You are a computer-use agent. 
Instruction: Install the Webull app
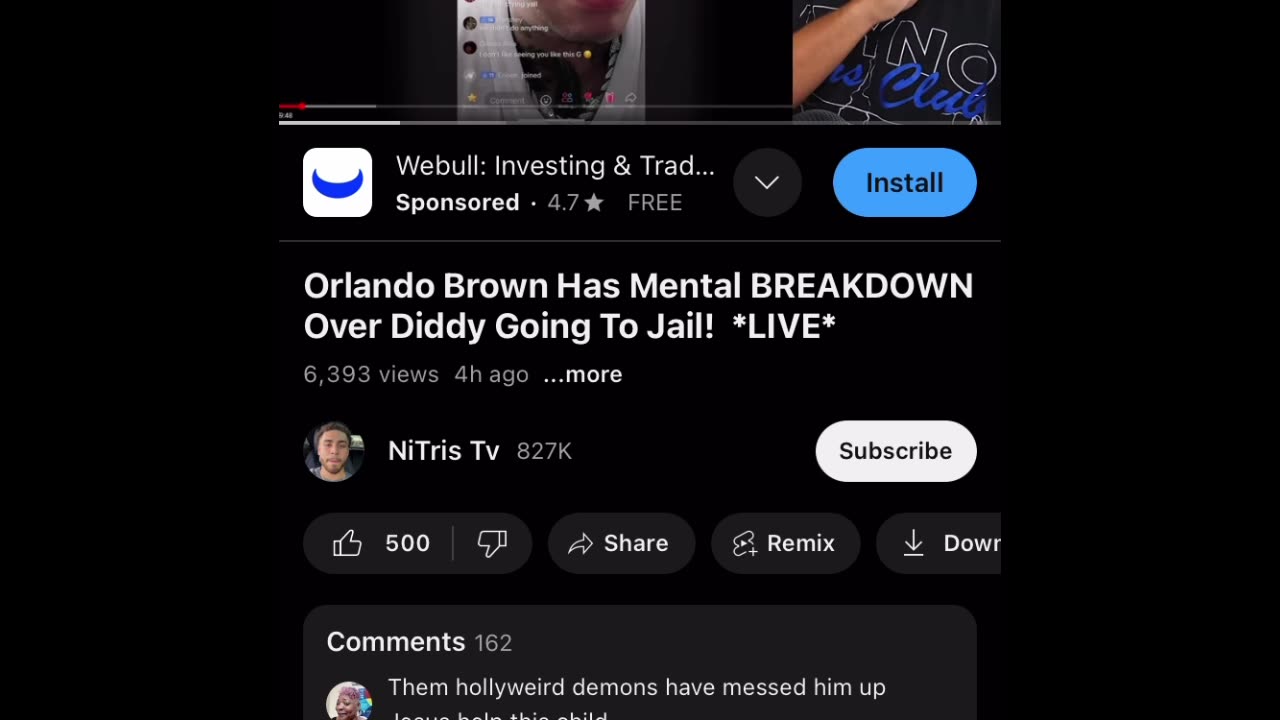(x=904, y=183)
